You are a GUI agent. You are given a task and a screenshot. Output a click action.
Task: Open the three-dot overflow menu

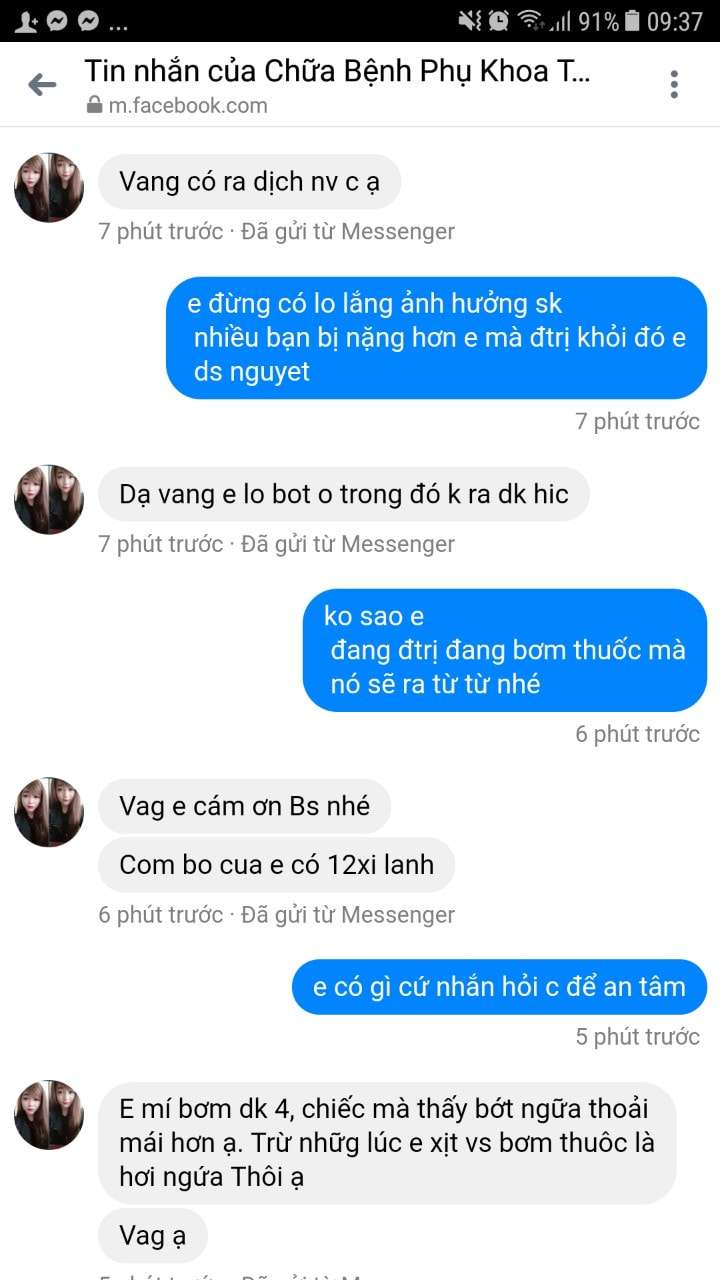coord(675,85)
